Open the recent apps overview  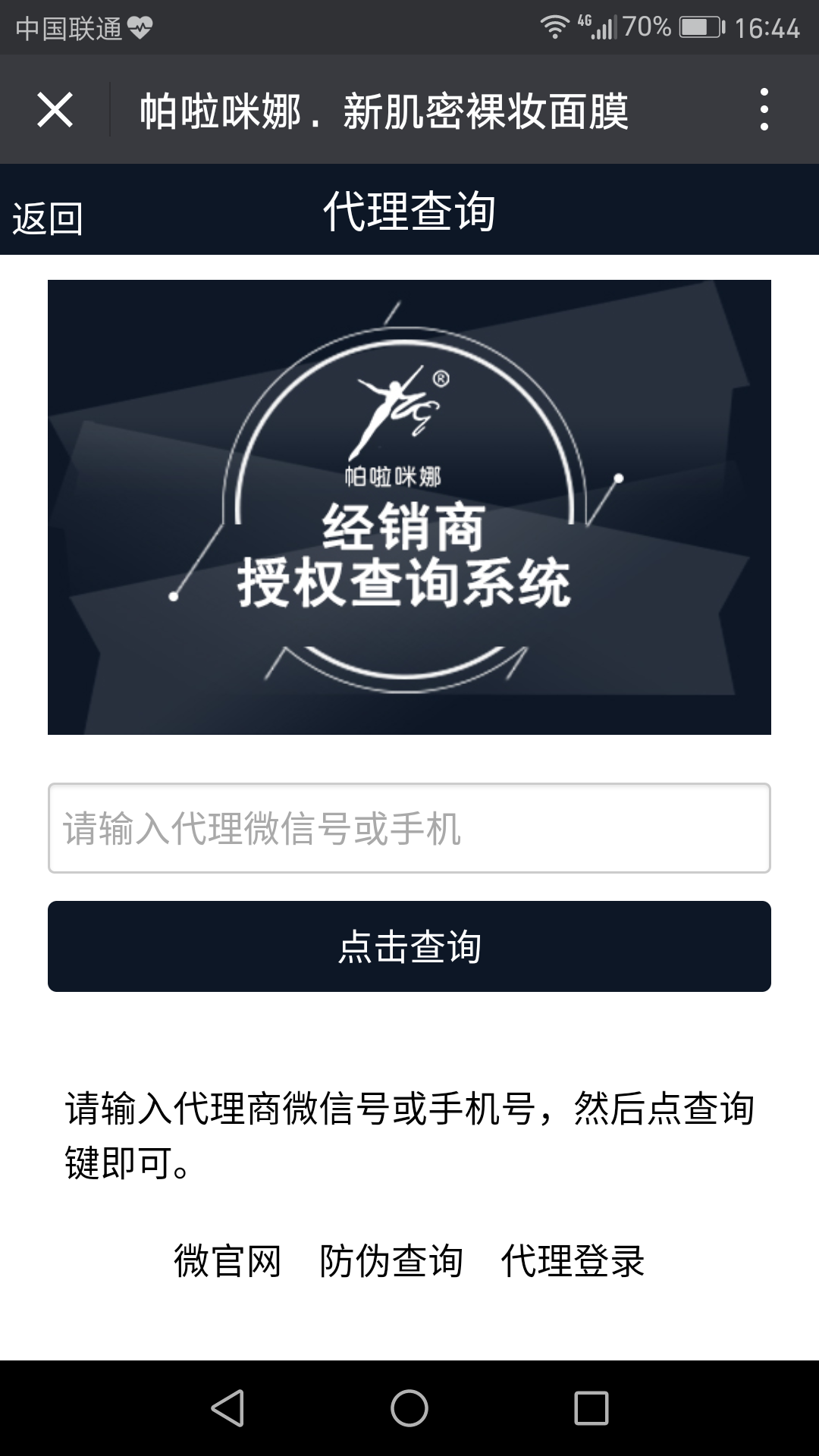tap(591, 1408)
